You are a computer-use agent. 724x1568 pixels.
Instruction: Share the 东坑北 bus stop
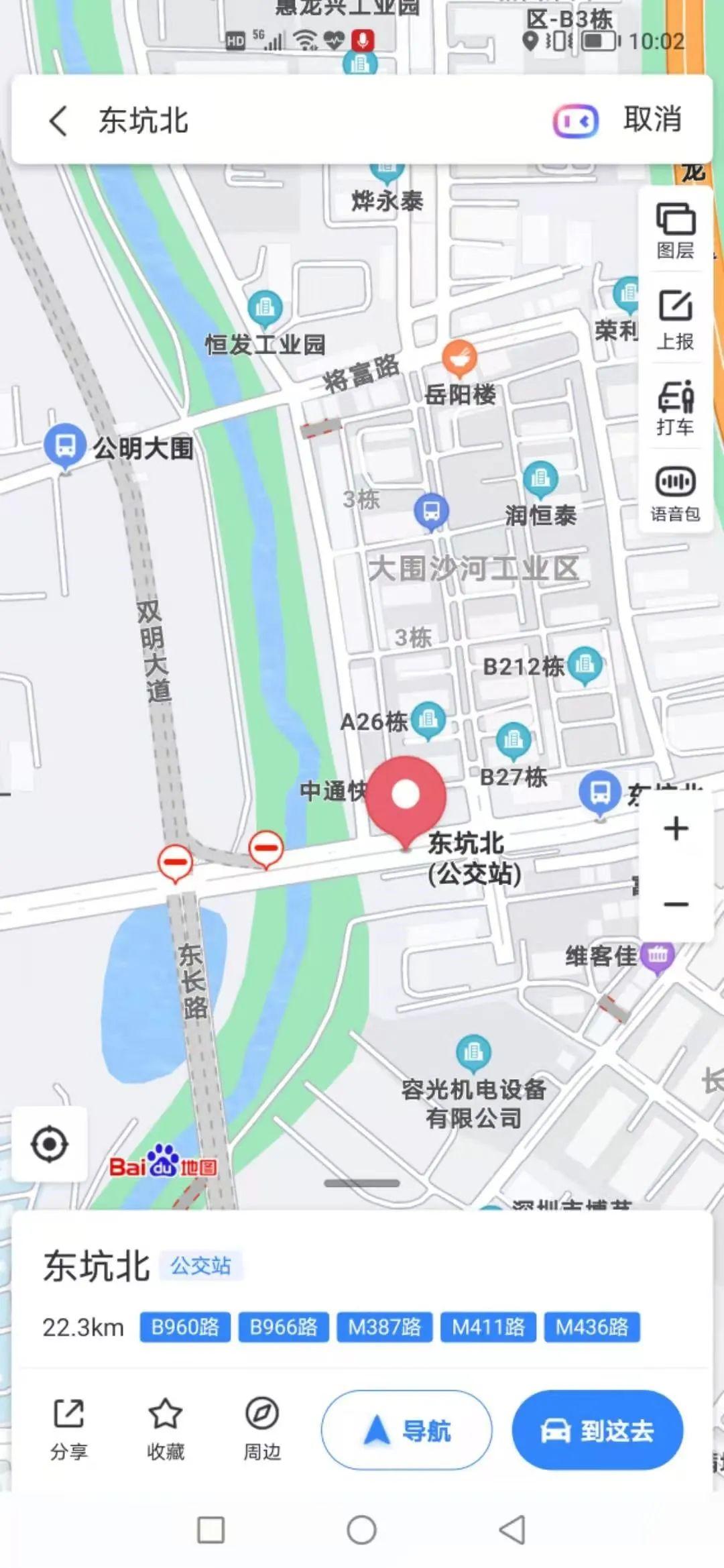coord(68,1429)
